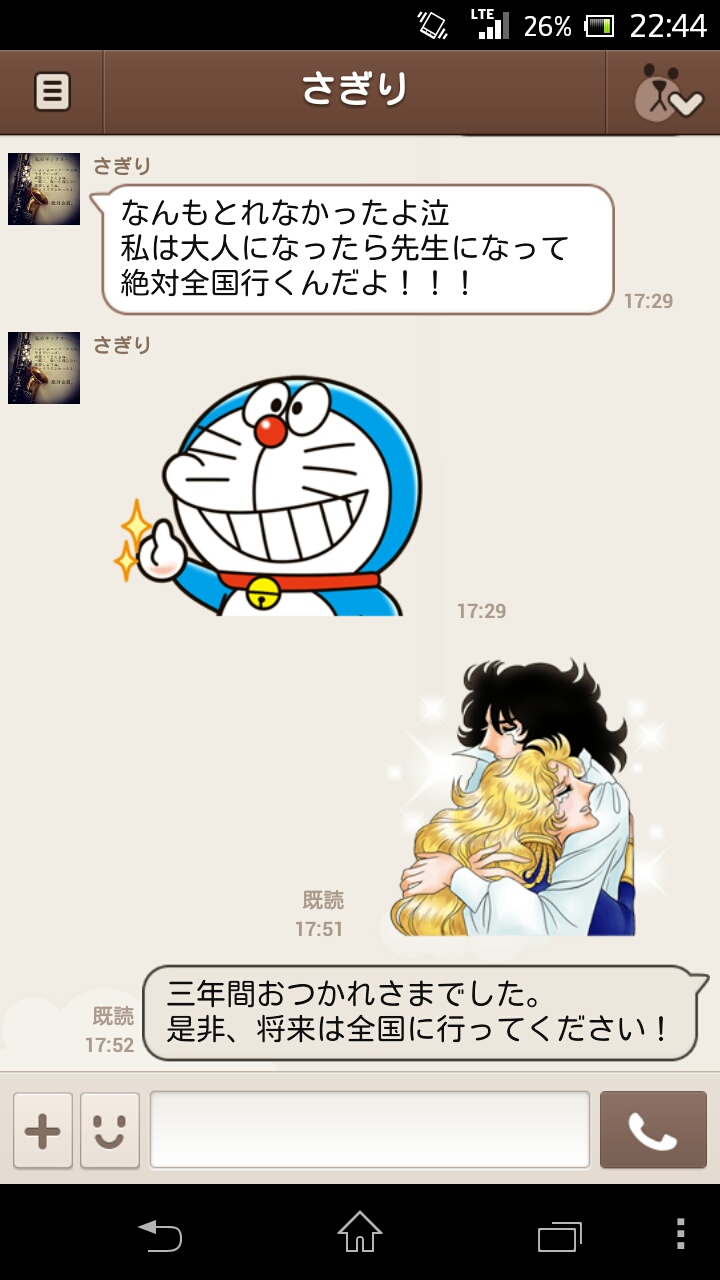Start a voice call with さぎり
The height and width of the screenshot is (1280, 720).
pyautogui.click(x=653, y=1130)
